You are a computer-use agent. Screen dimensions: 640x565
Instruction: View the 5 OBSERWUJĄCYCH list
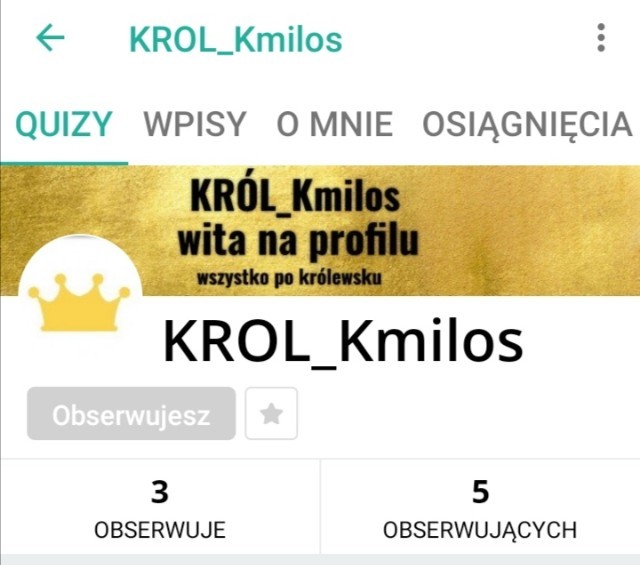pos(480,508)
